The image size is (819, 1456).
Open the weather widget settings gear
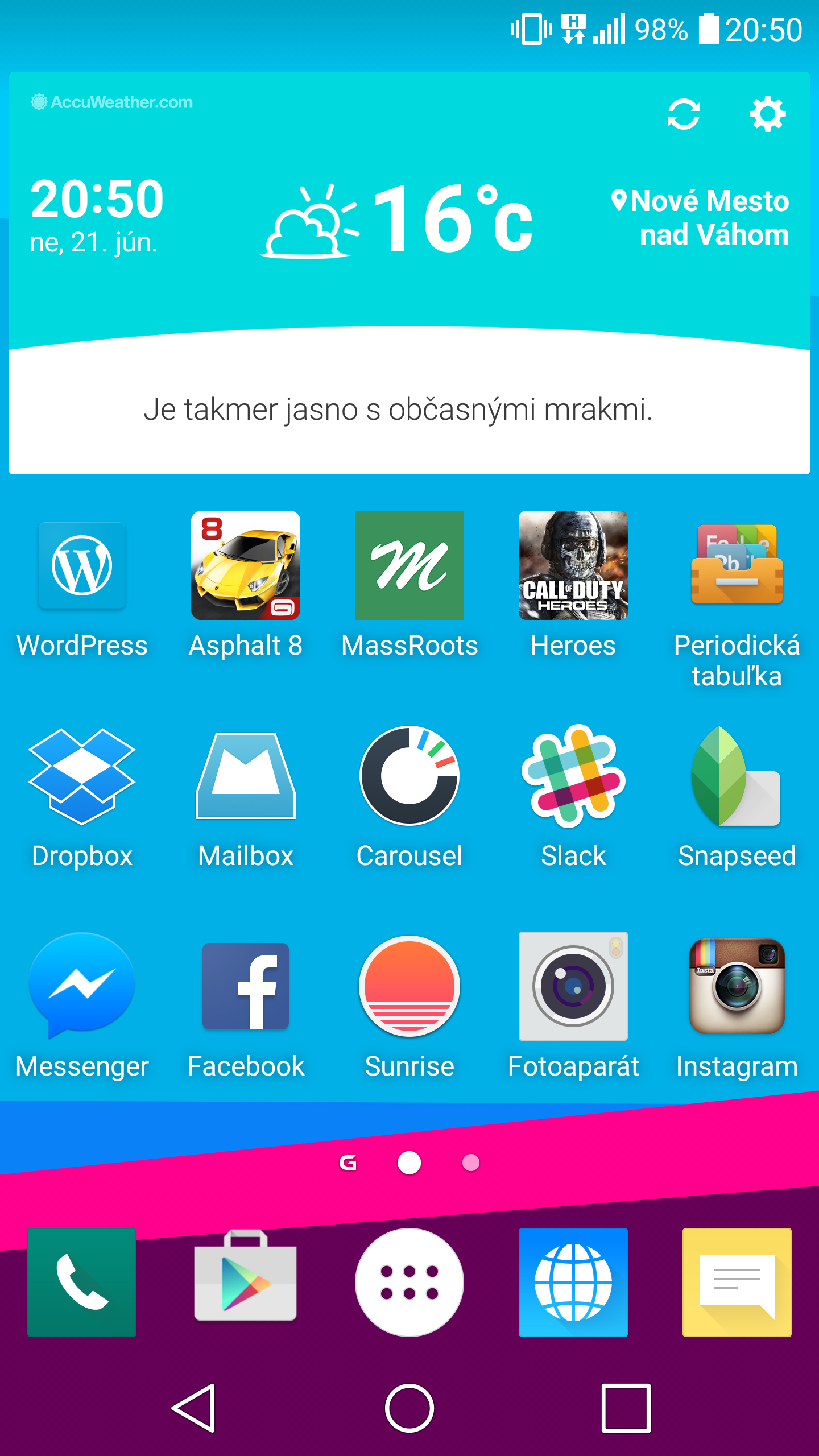tap(767, 114)
